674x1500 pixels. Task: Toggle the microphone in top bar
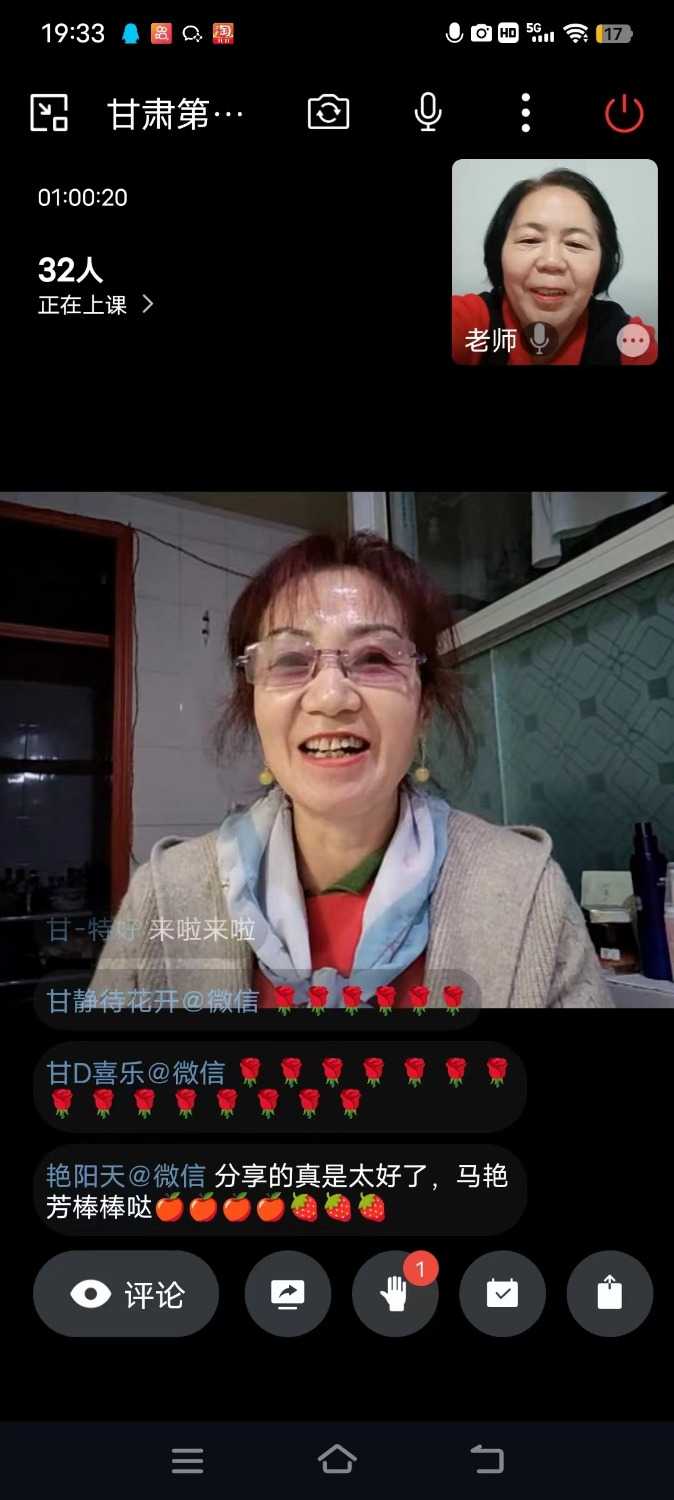pos(428,113)
